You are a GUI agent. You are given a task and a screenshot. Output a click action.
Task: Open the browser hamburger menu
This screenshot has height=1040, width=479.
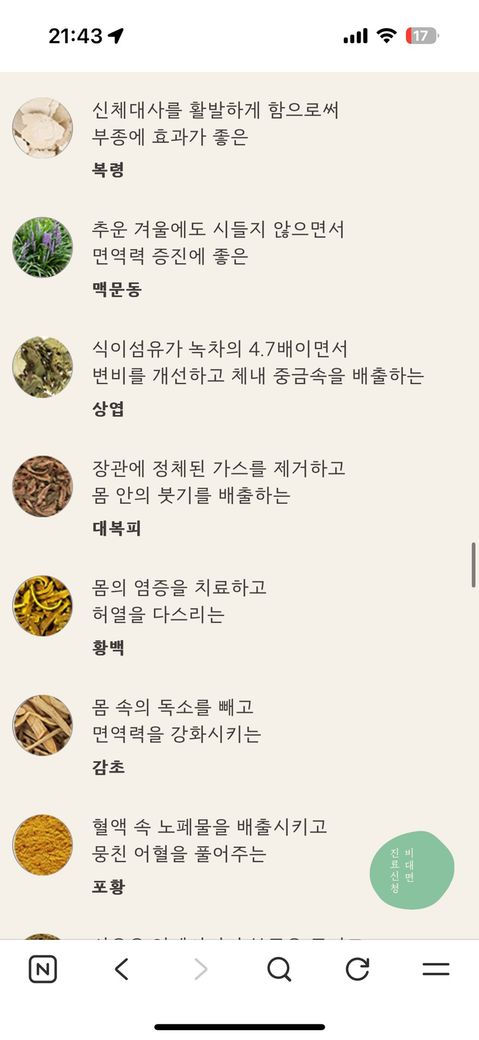(436, 970)
